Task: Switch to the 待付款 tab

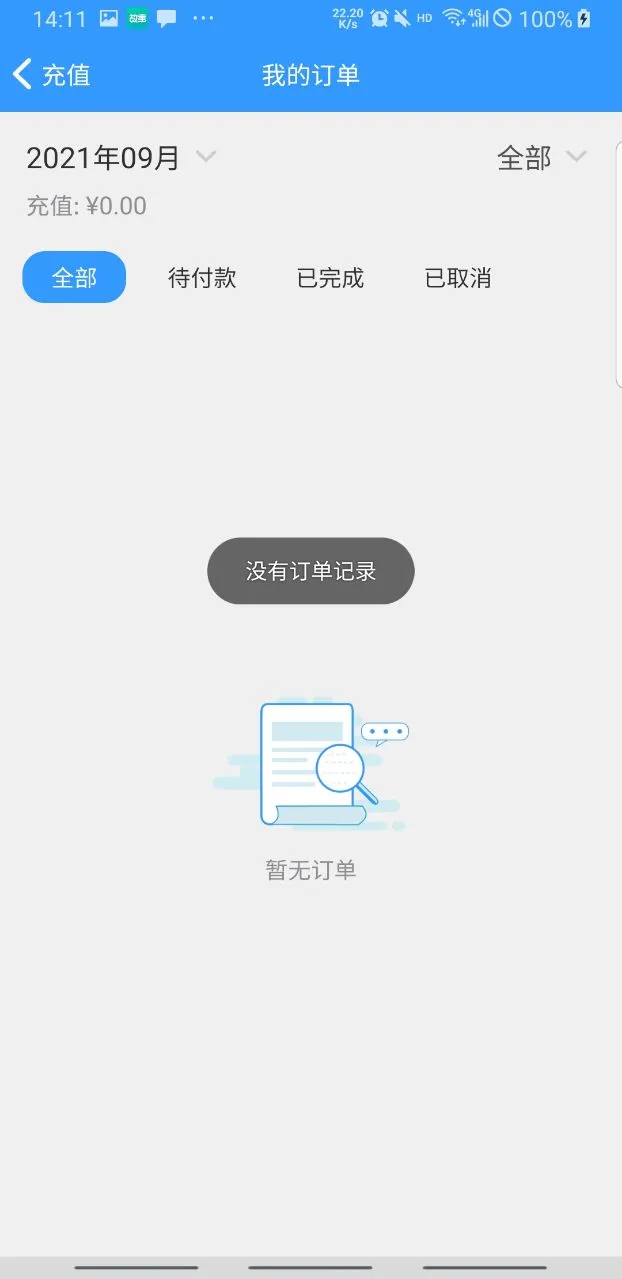Action: [x=202, y=277]
